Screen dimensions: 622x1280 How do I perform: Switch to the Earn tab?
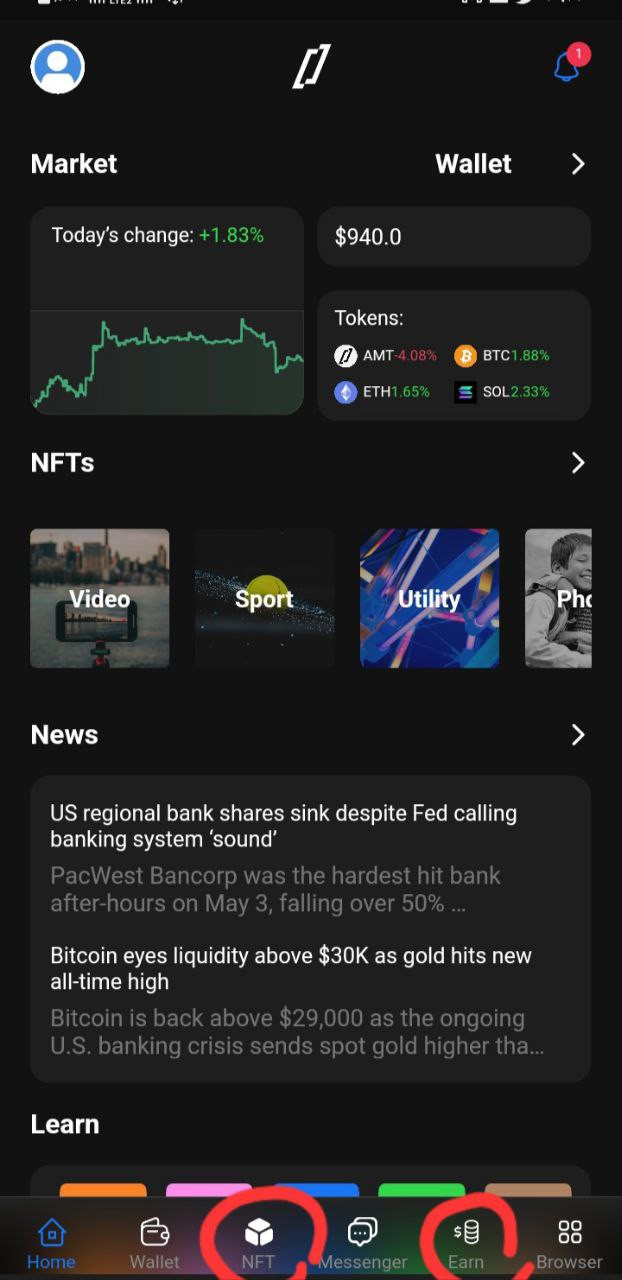(466, 1243)
